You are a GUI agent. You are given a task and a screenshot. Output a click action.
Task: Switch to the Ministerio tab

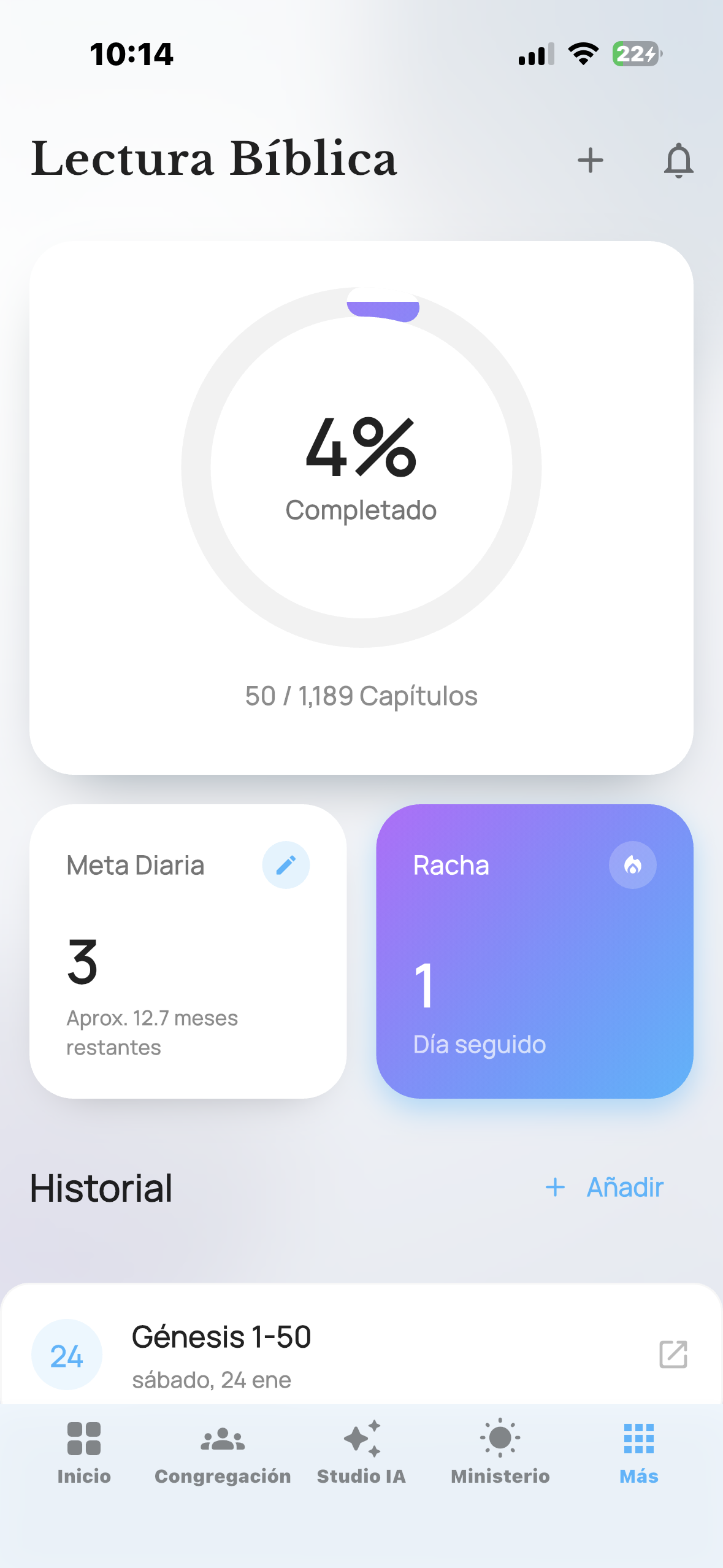tap(500, 1452)
